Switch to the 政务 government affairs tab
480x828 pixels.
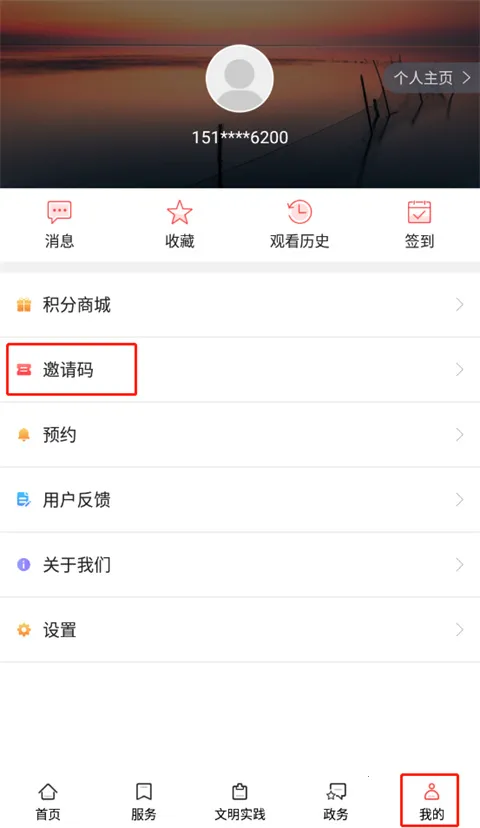click(336, 801)
